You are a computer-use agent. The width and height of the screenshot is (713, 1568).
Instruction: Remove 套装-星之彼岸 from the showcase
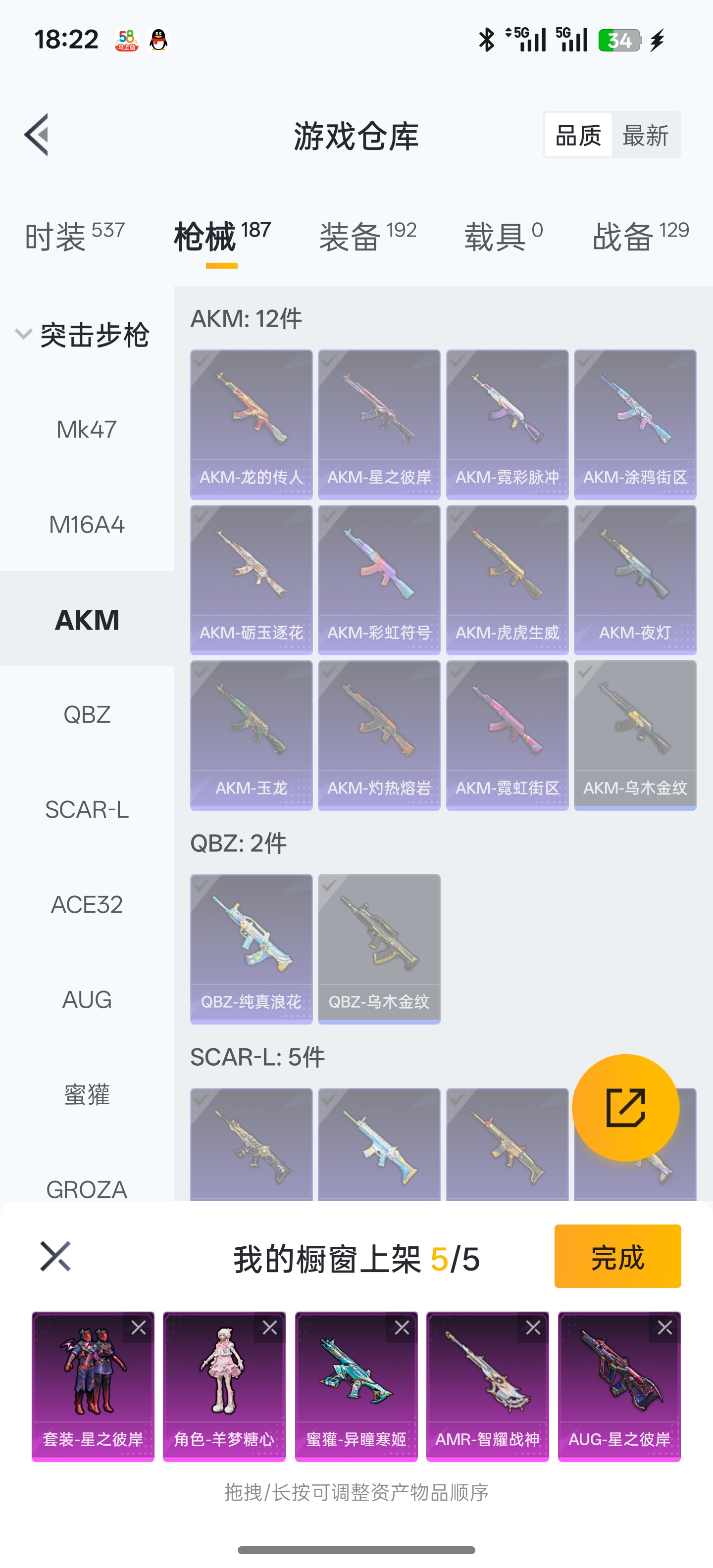[139, 1327]
